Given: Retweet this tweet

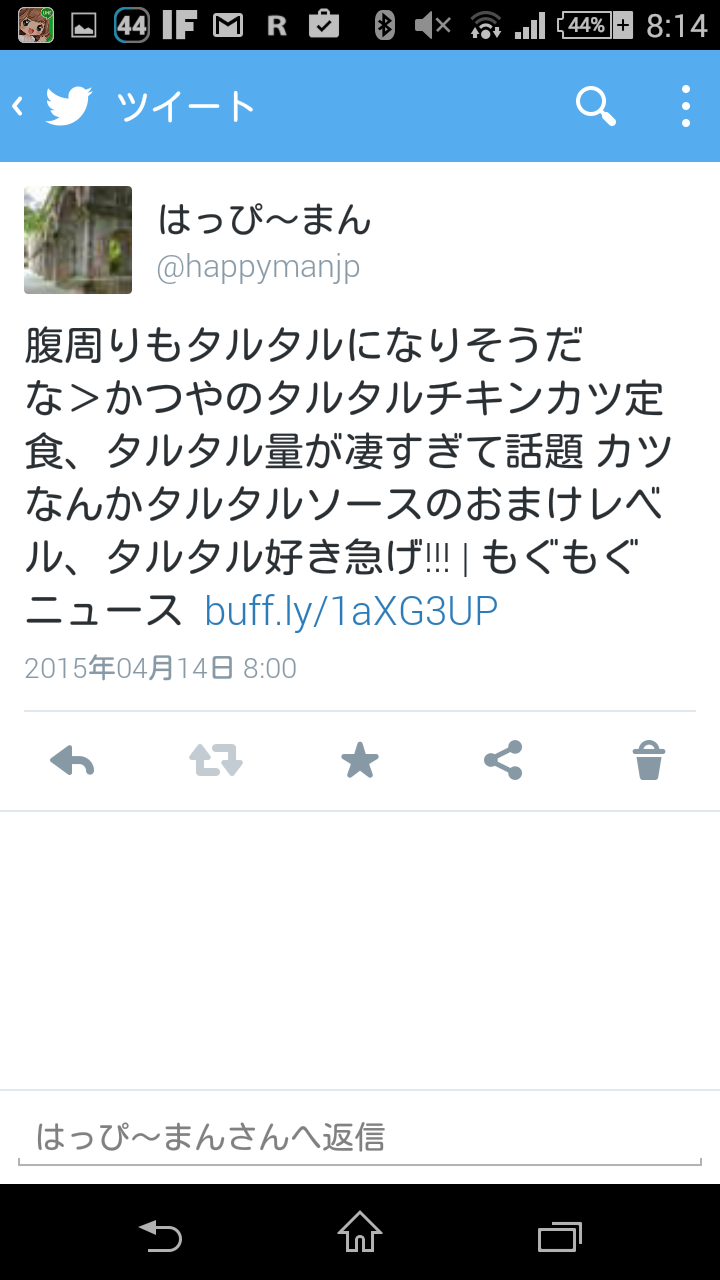Looking at the screenshot, I should pyautogui.click(x=216, y=761).
